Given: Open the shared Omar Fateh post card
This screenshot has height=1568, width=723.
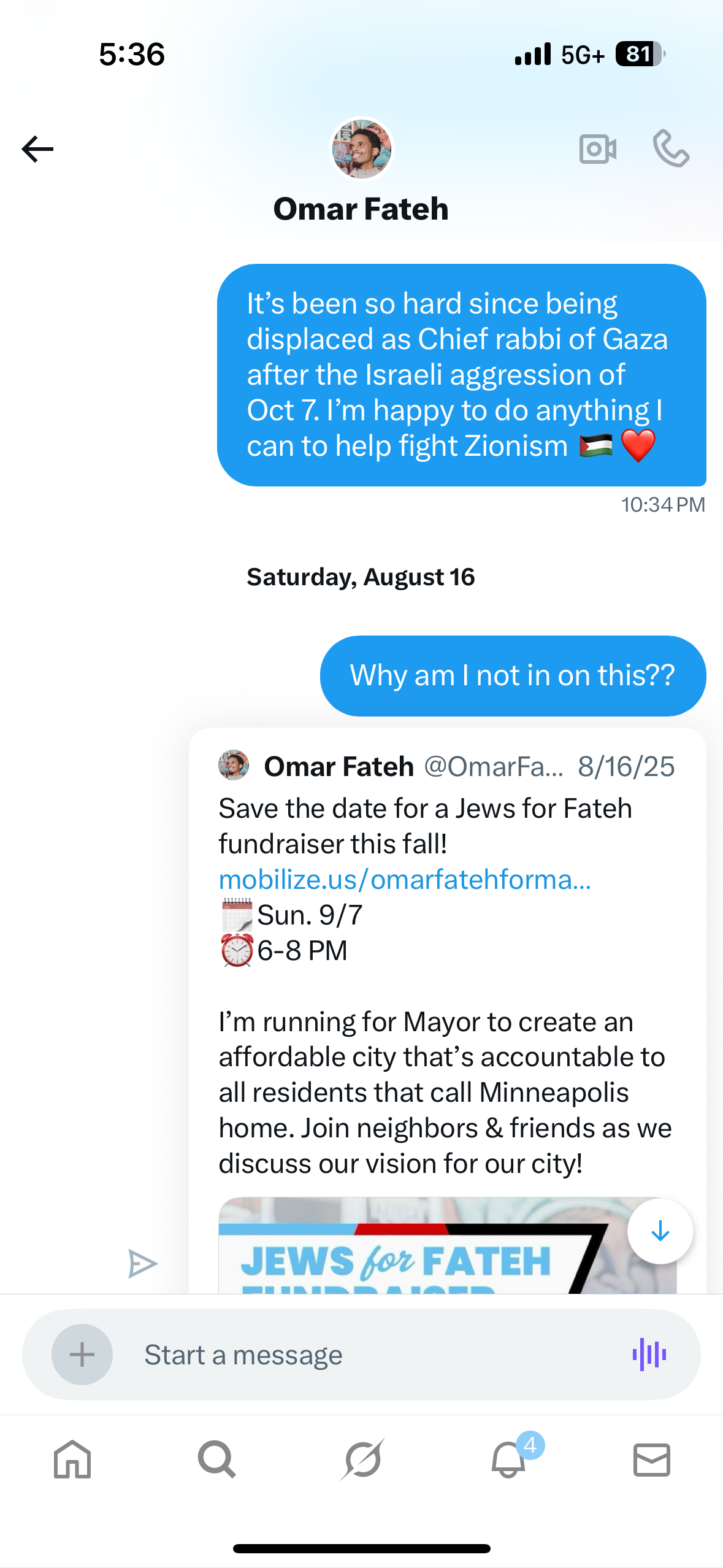Looking at the screenshot, I should (446, 1043).
